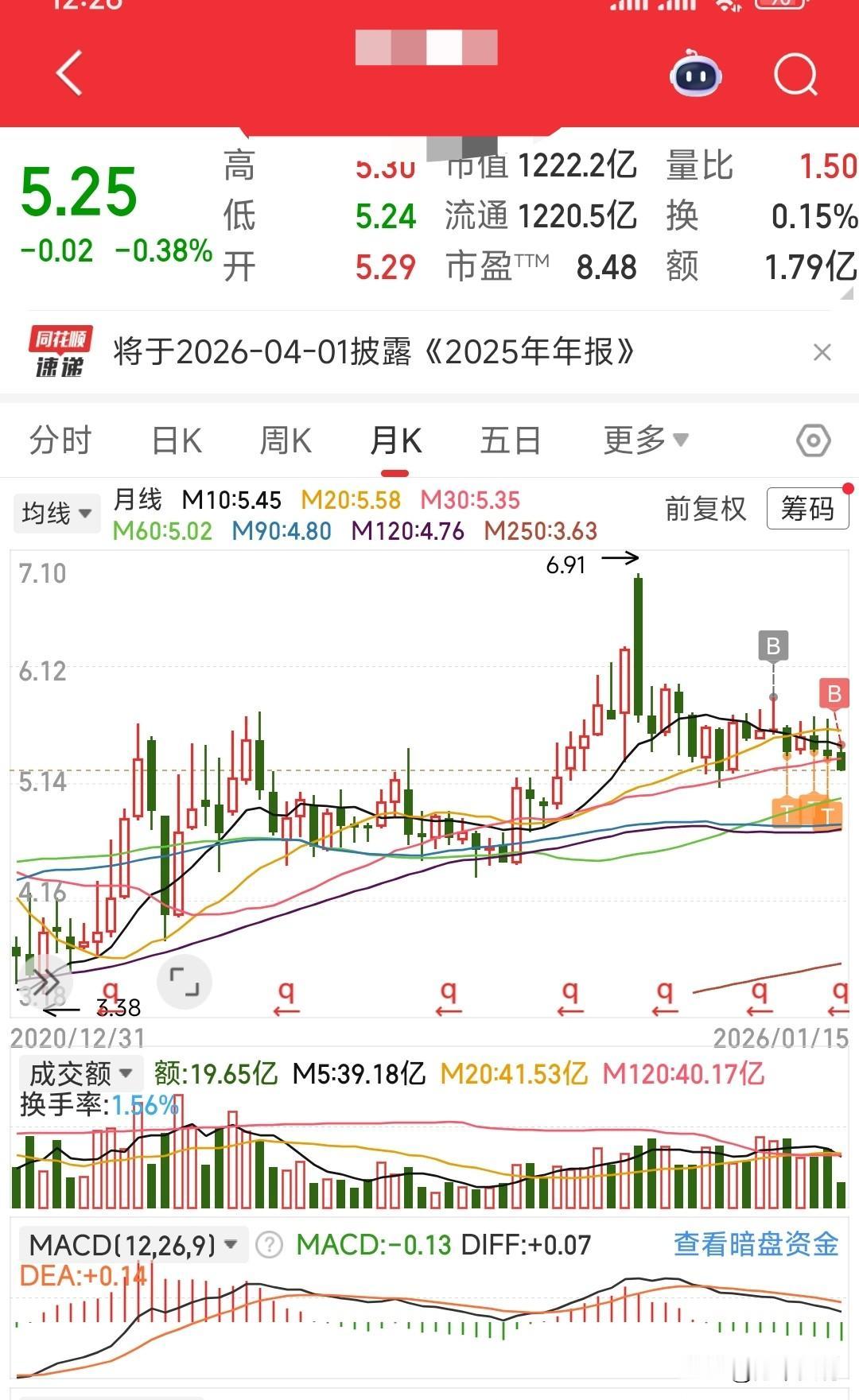Open the 查看暗盘资金 link

point(756,1245)
